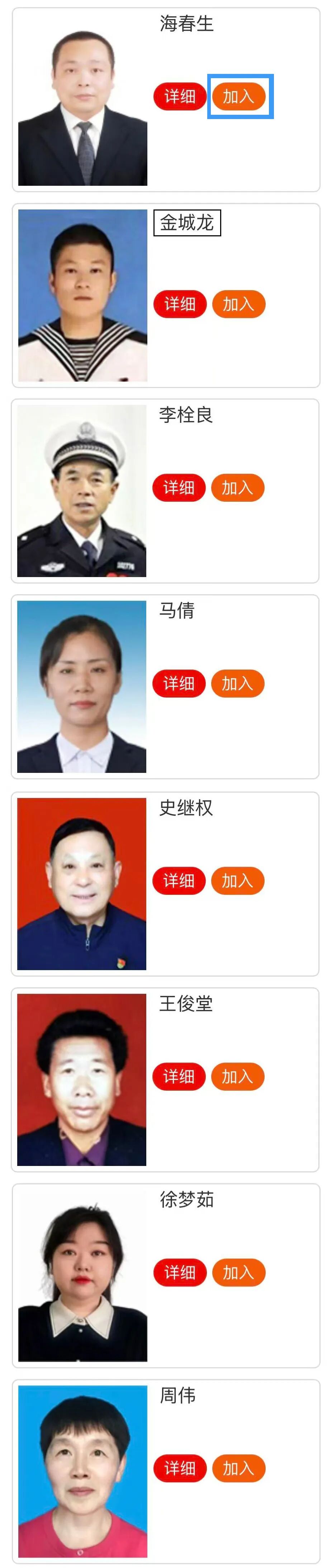327x1568 pixels.
Task: View 详细 info for 金城龙
Action: click(180, 304)
